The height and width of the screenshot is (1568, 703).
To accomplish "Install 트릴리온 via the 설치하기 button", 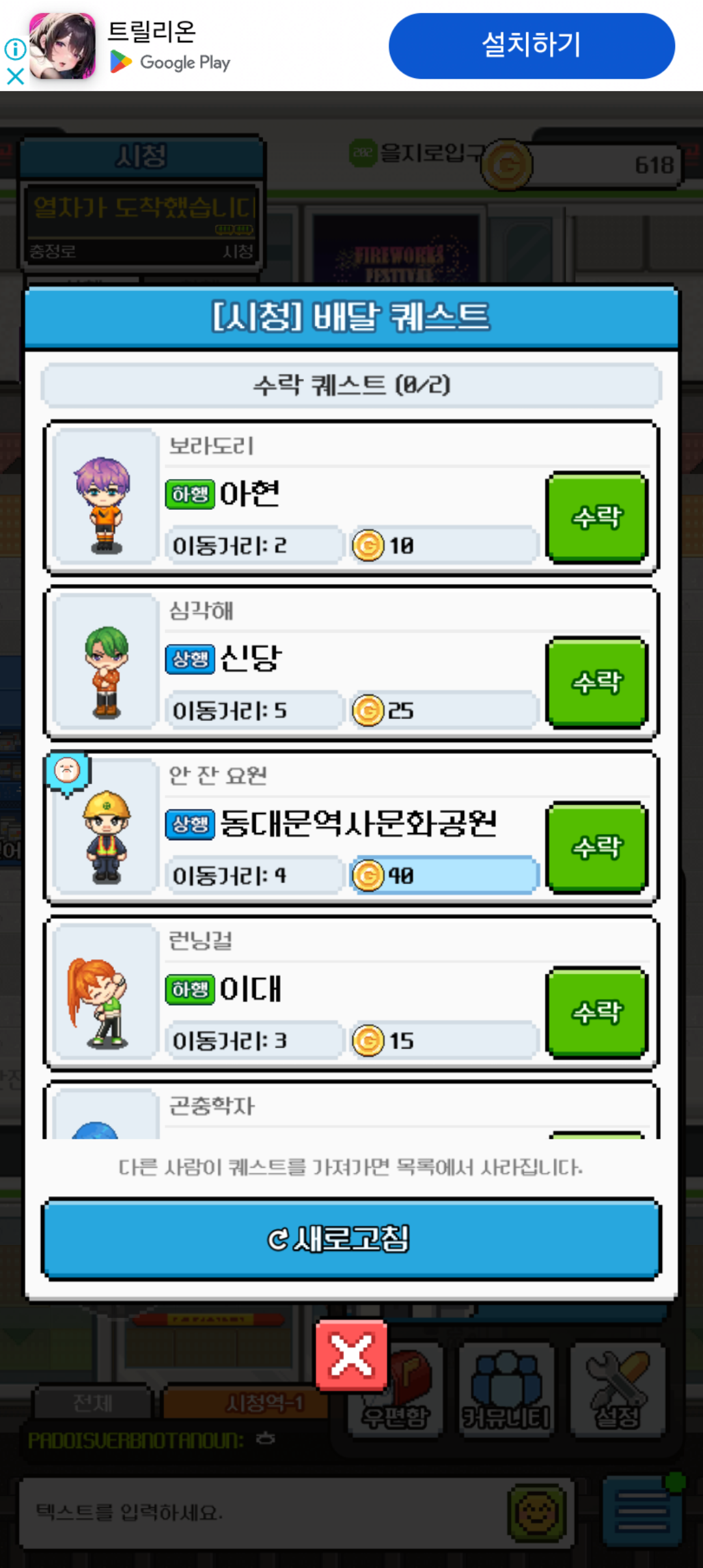I will [x=531, y=46].
